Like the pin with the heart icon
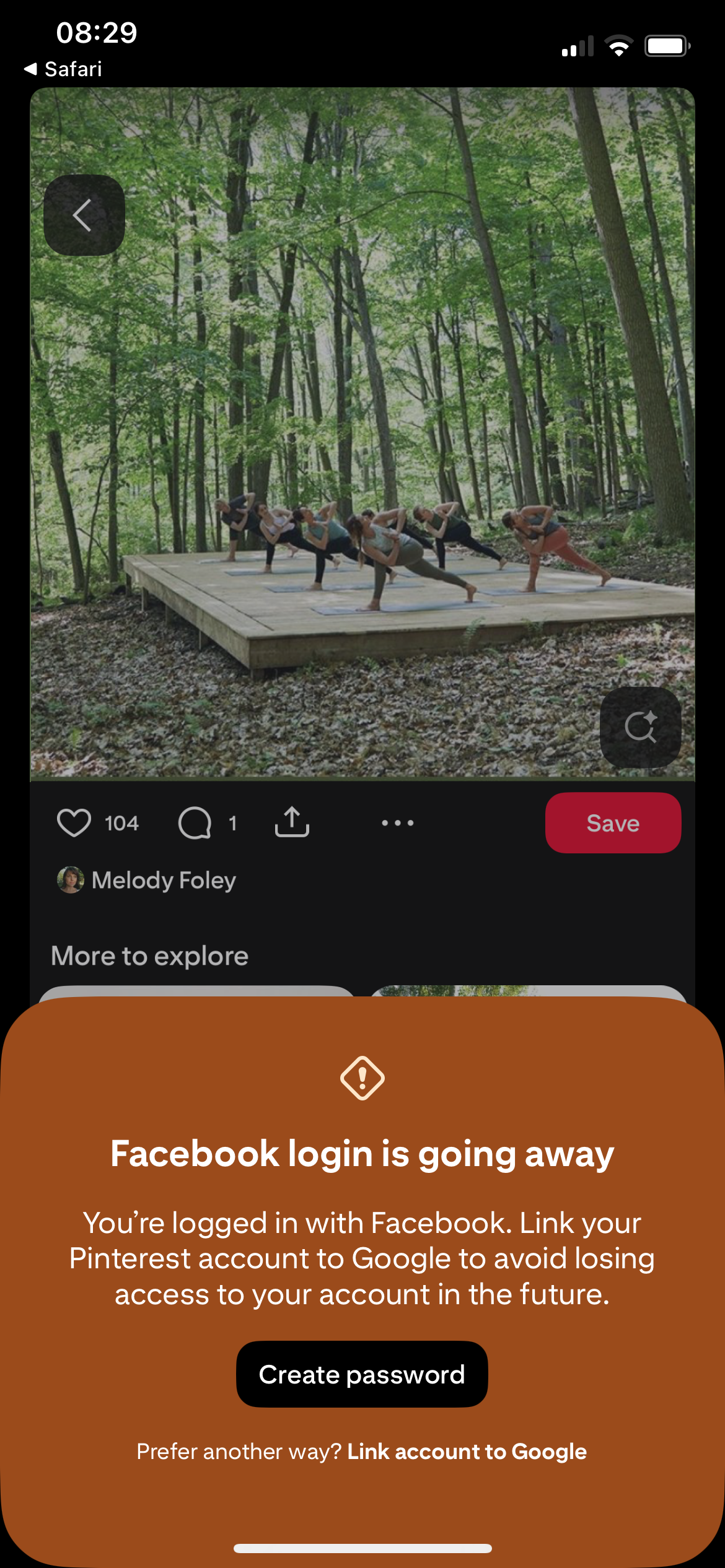The width and height of the screenshot is (725, 1568). (x=74, y=823)
